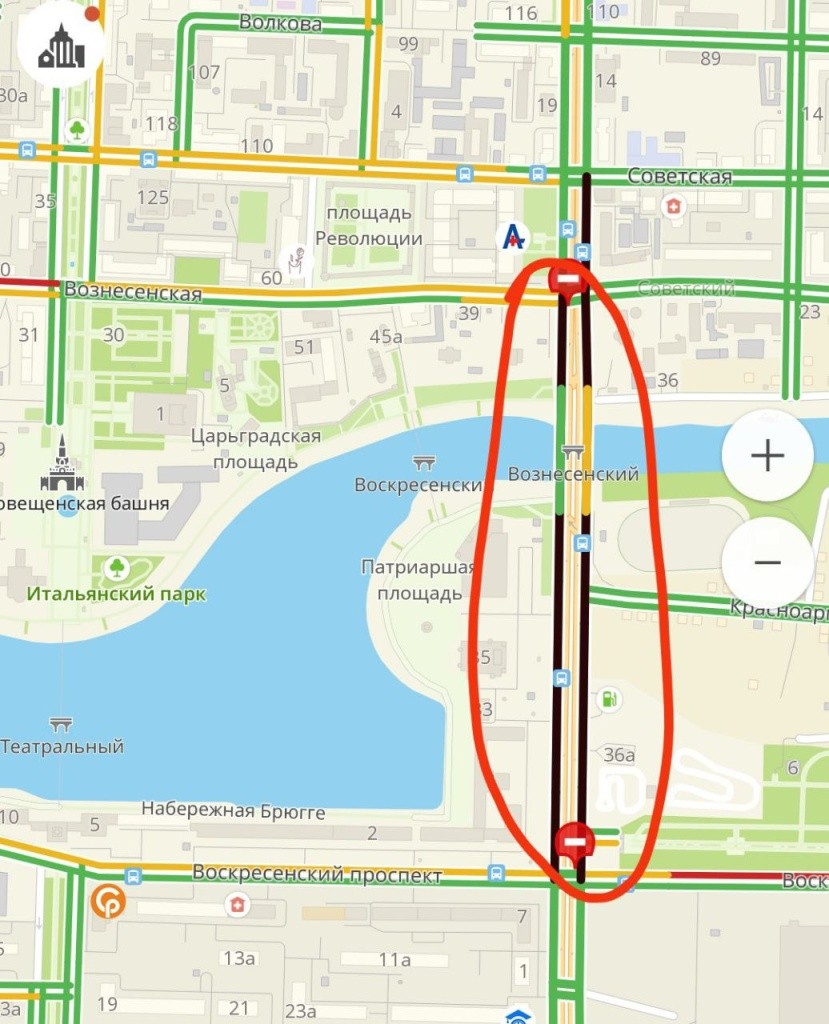This screenshot has width=829, height=1024.
Task: Select the Благовещенская башня landmark marker
Action: (x=62, y=465)
